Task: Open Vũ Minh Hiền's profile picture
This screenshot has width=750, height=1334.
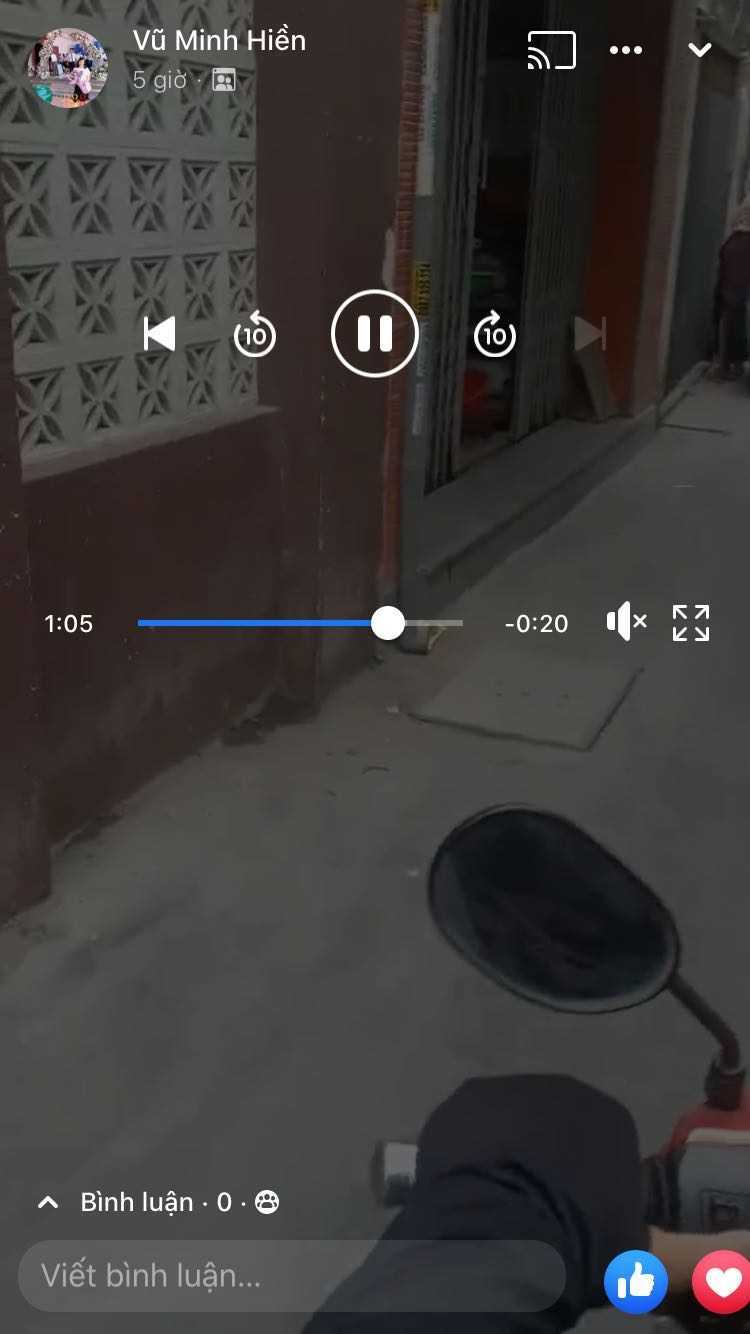Action: point(68,67)
